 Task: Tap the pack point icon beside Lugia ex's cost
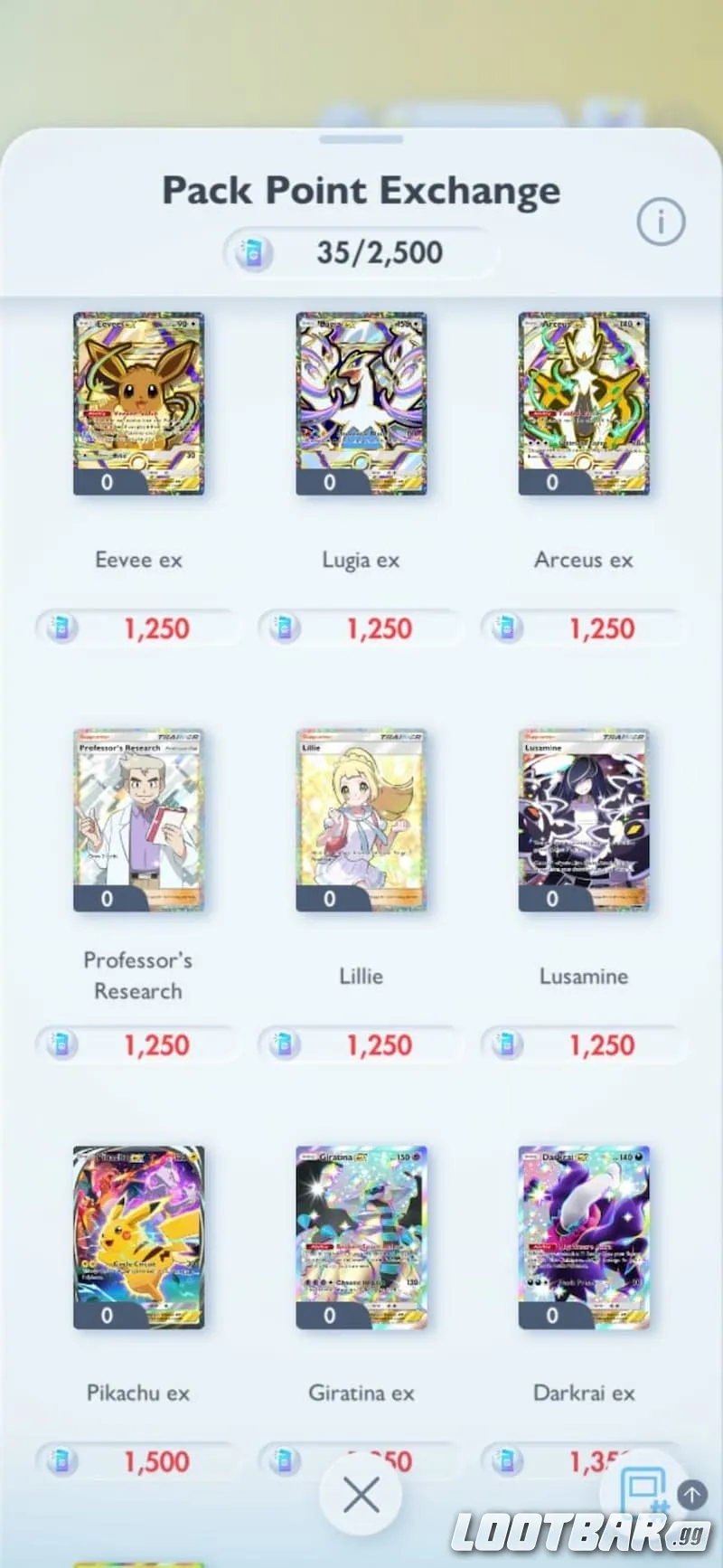282,628
